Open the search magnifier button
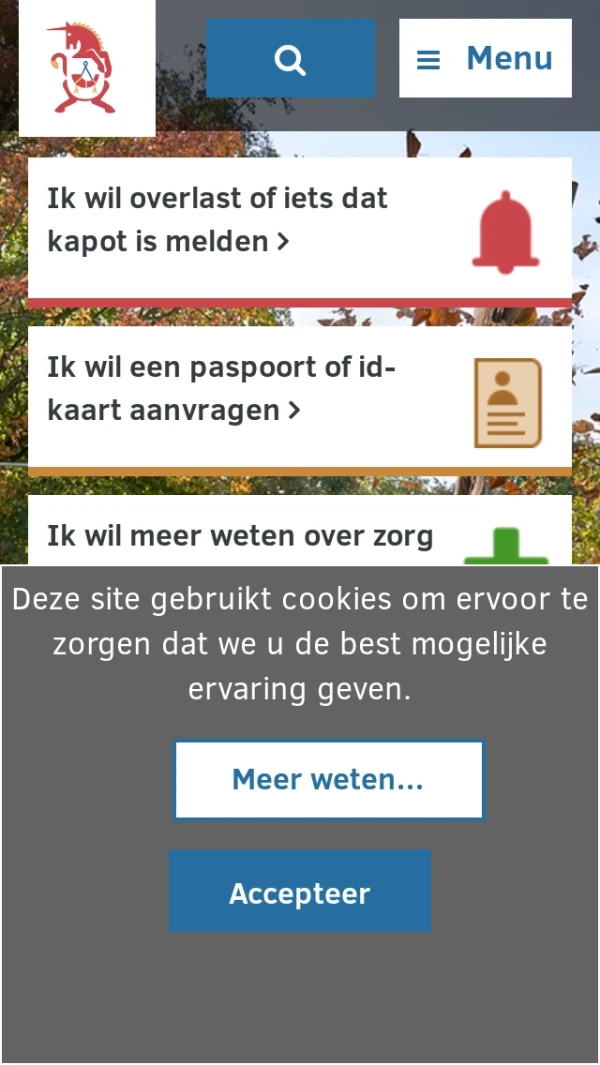 point(290,59)
